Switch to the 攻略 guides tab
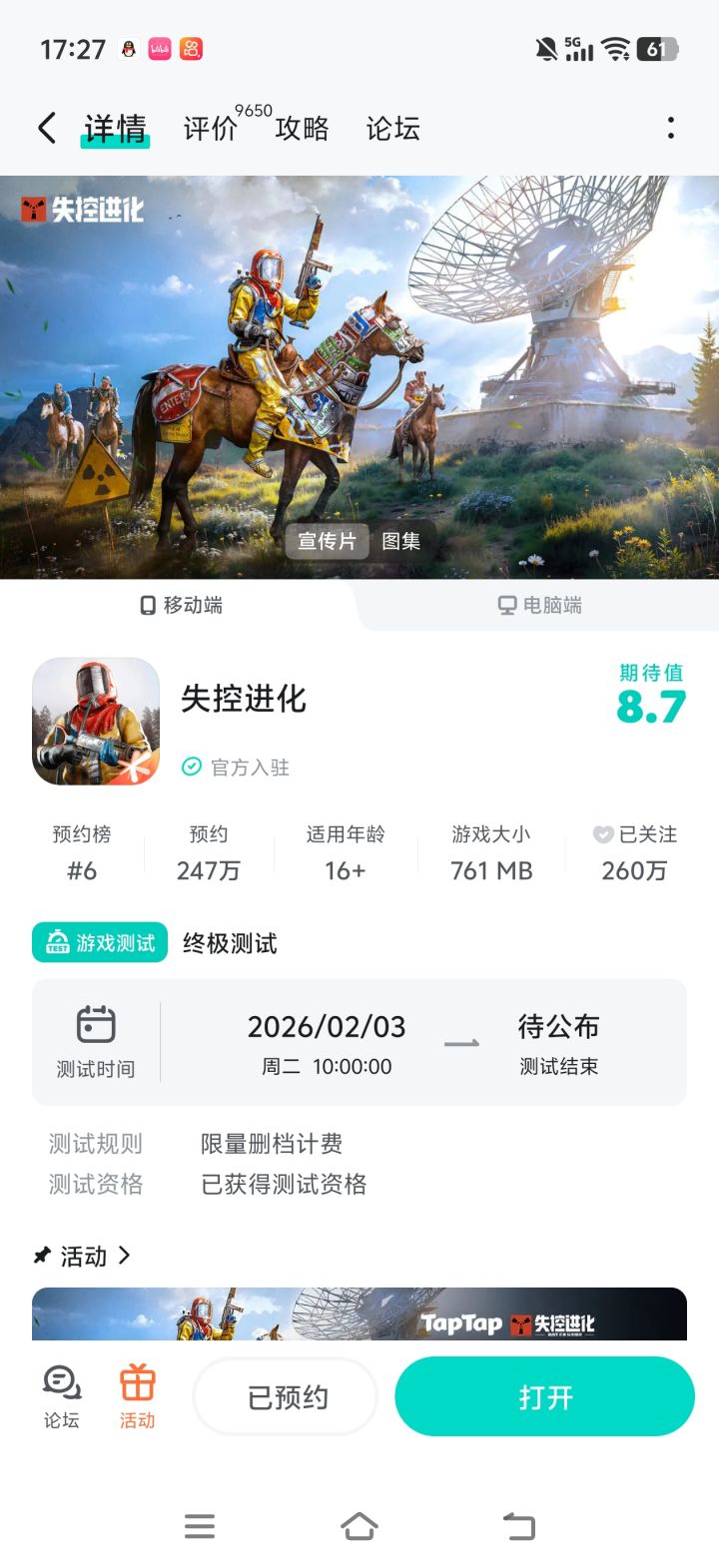 click(x=302, y=128)
